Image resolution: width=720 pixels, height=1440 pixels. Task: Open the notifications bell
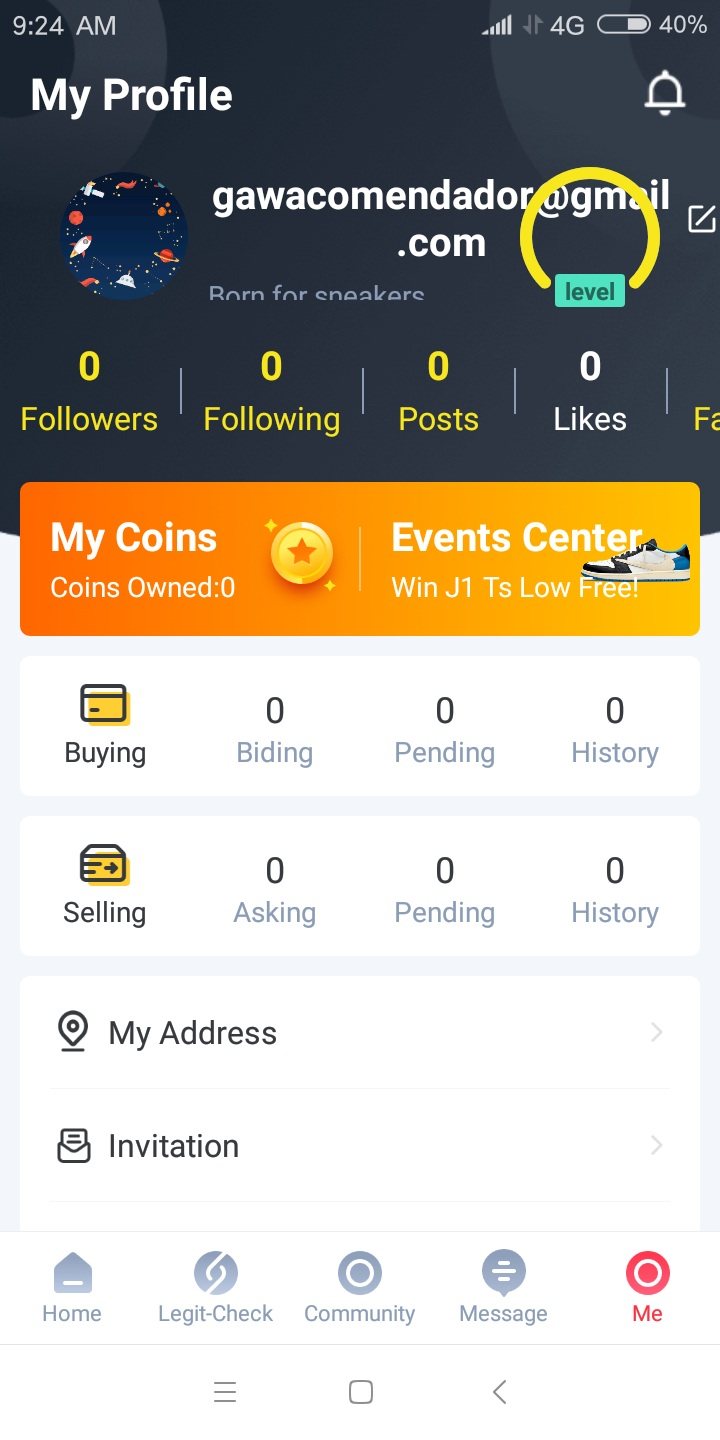[664, 94]
